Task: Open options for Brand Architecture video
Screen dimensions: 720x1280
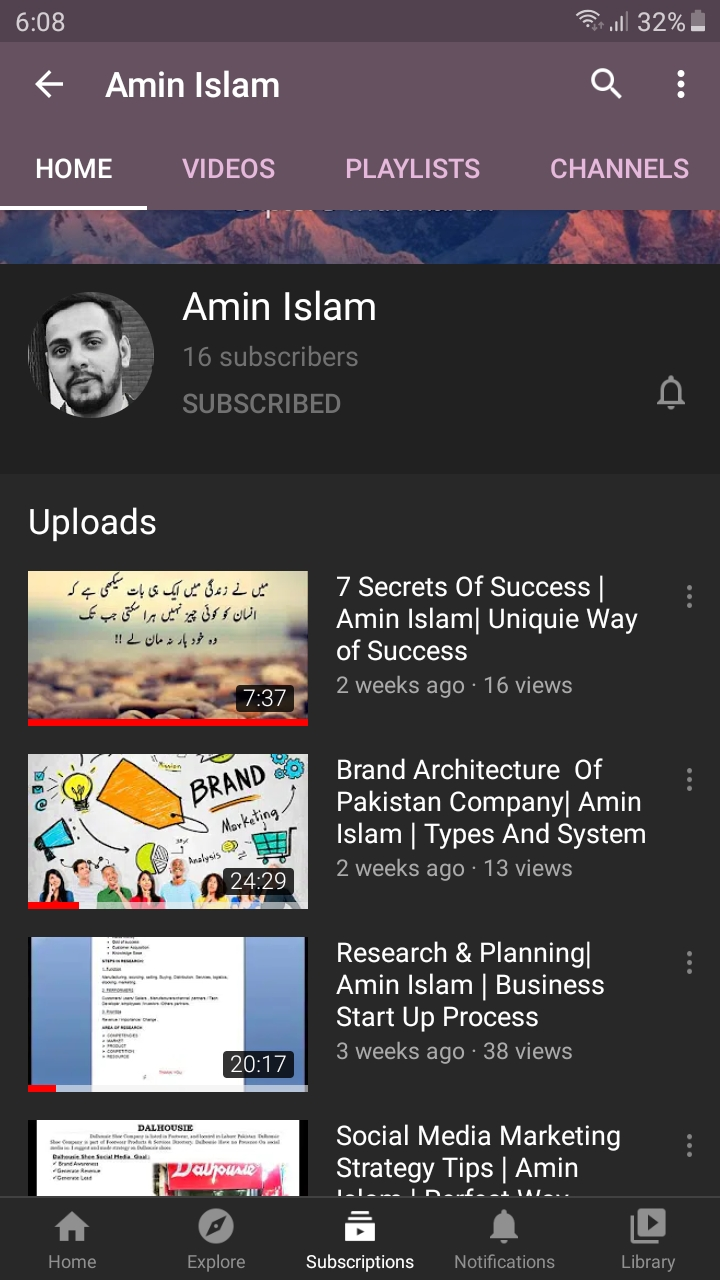Action: tap(689, 780)
